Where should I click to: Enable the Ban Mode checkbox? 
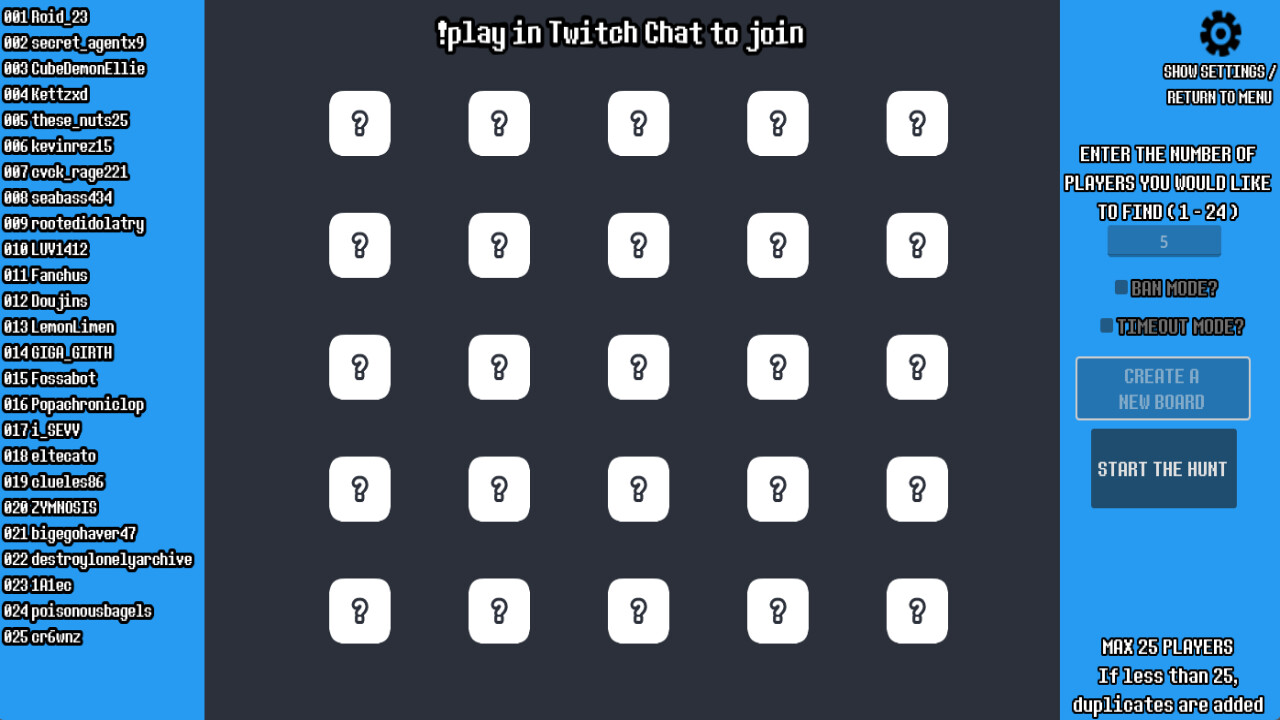click(x=1121, y=287)
